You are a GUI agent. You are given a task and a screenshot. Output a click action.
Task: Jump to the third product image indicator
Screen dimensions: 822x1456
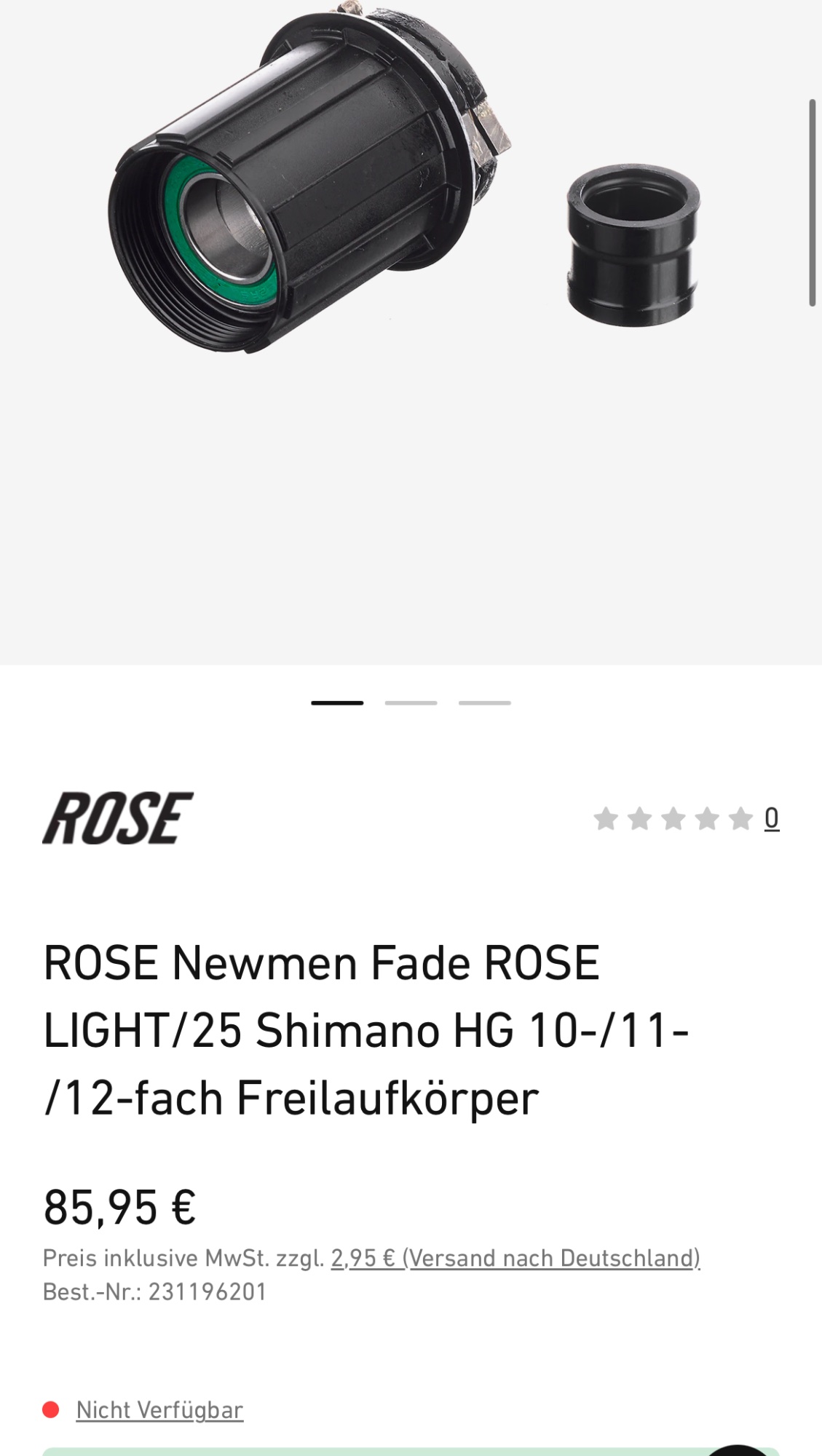click(485, 703)
